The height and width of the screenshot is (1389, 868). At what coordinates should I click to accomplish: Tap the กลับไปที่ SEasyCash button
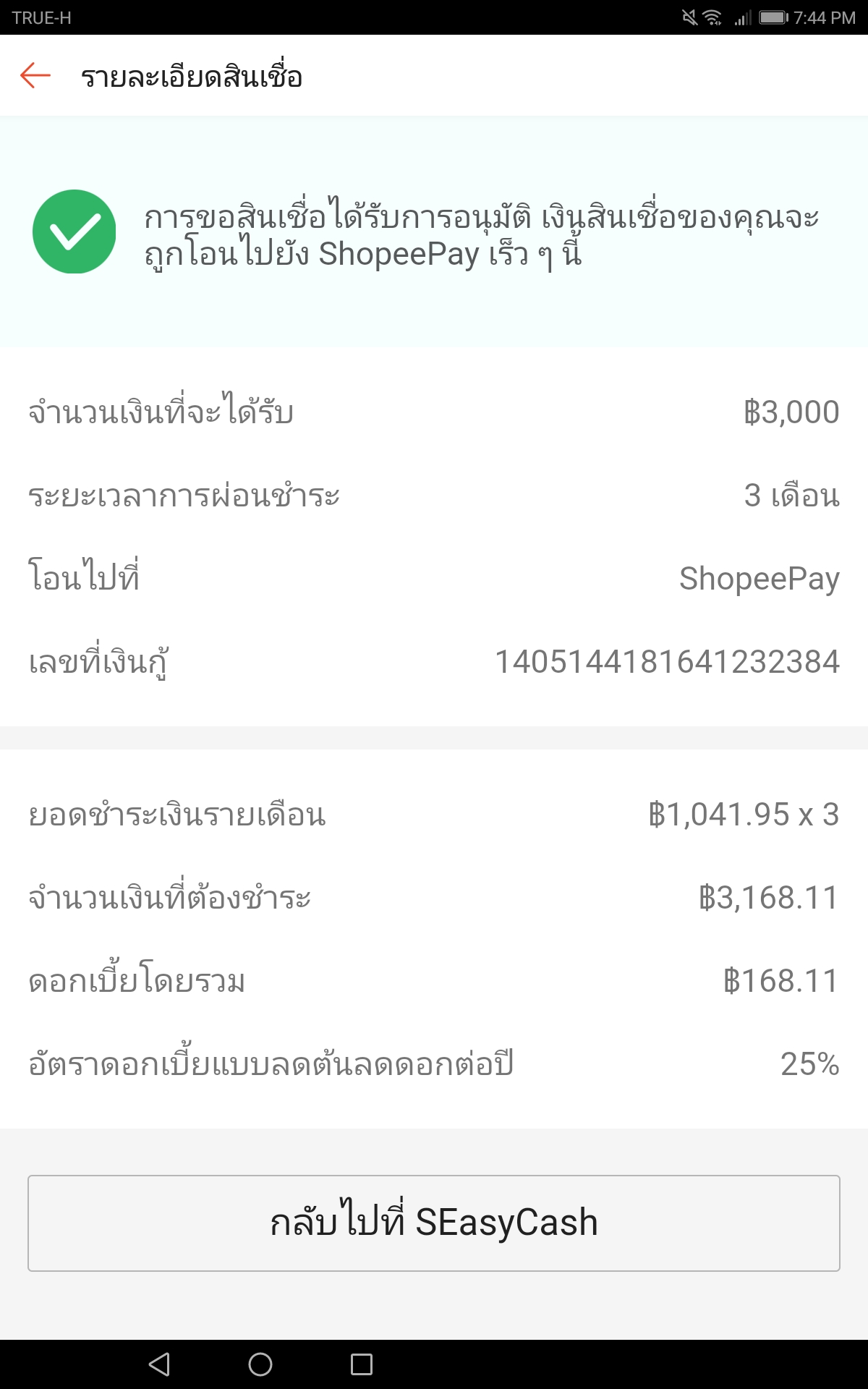[x=434, y=1223]
